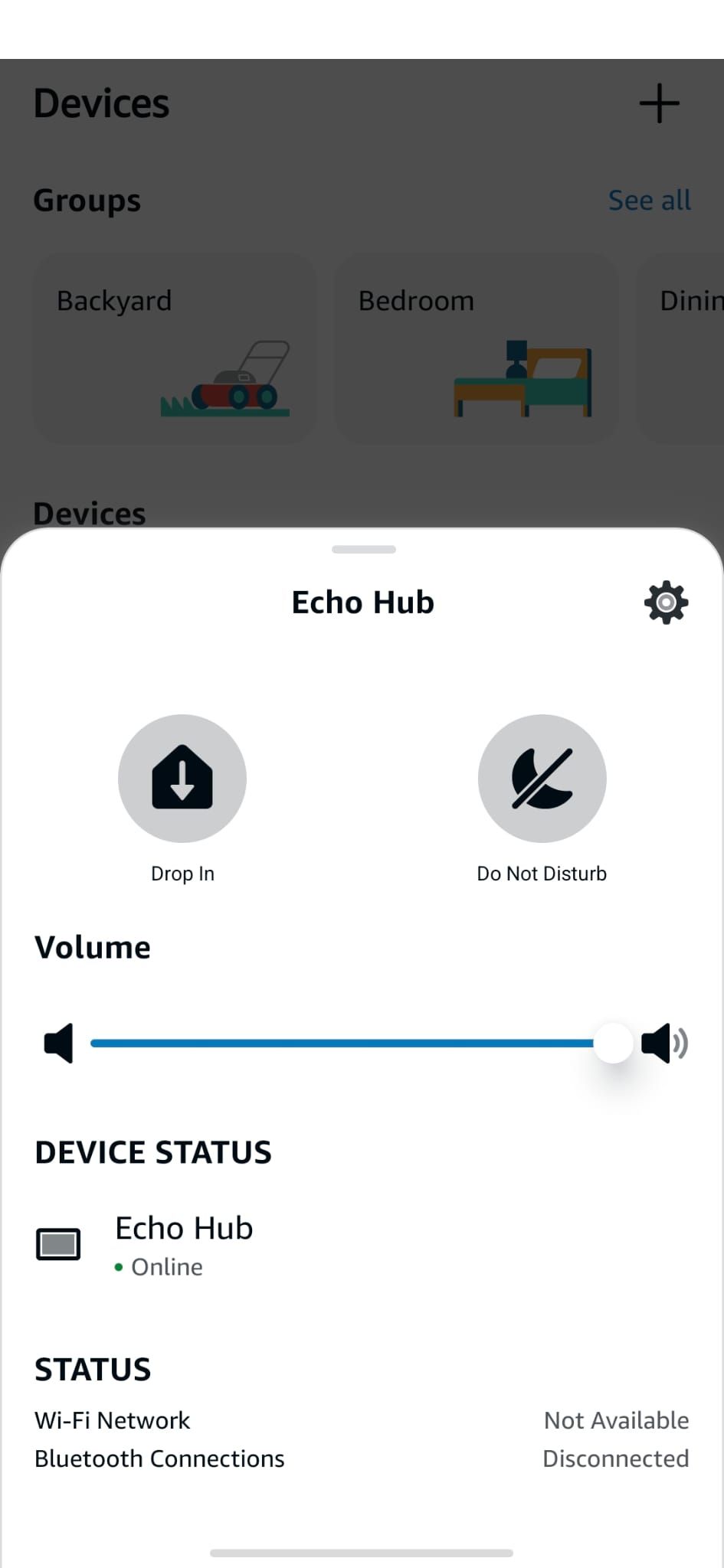Click the Echo Hub device icon
This screenshot has width=724, height=1568.
click(58, 1243)
